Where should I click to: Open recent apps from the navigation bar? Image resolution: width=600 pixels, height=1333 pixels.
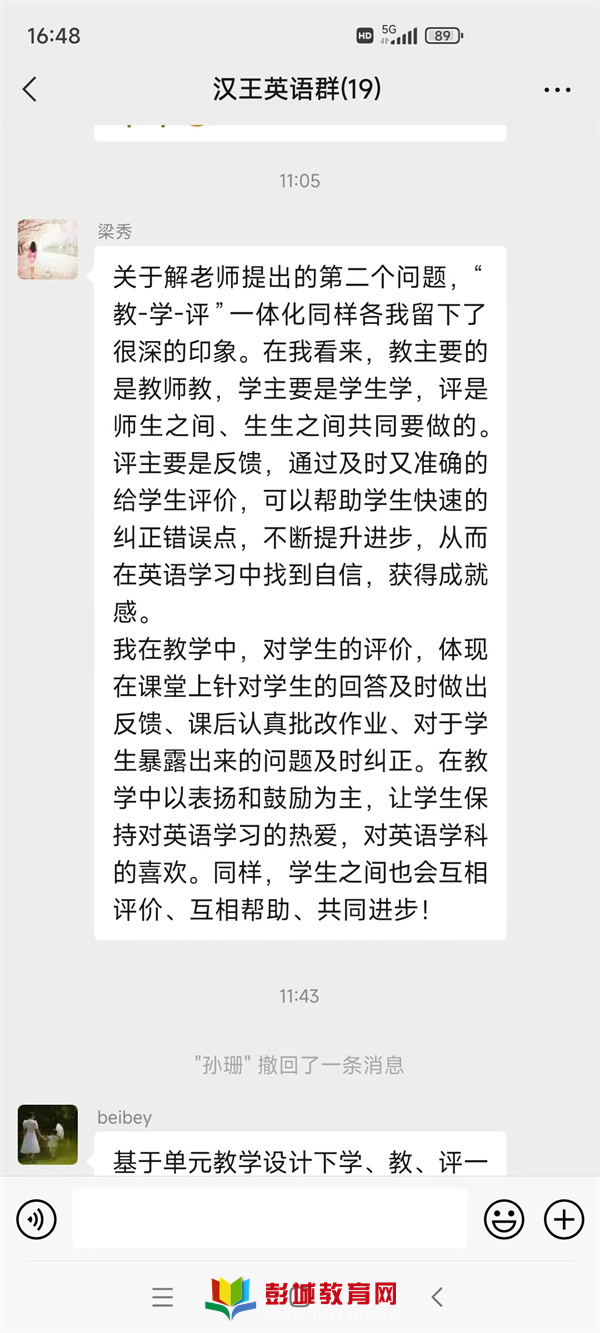[163, 1297]
